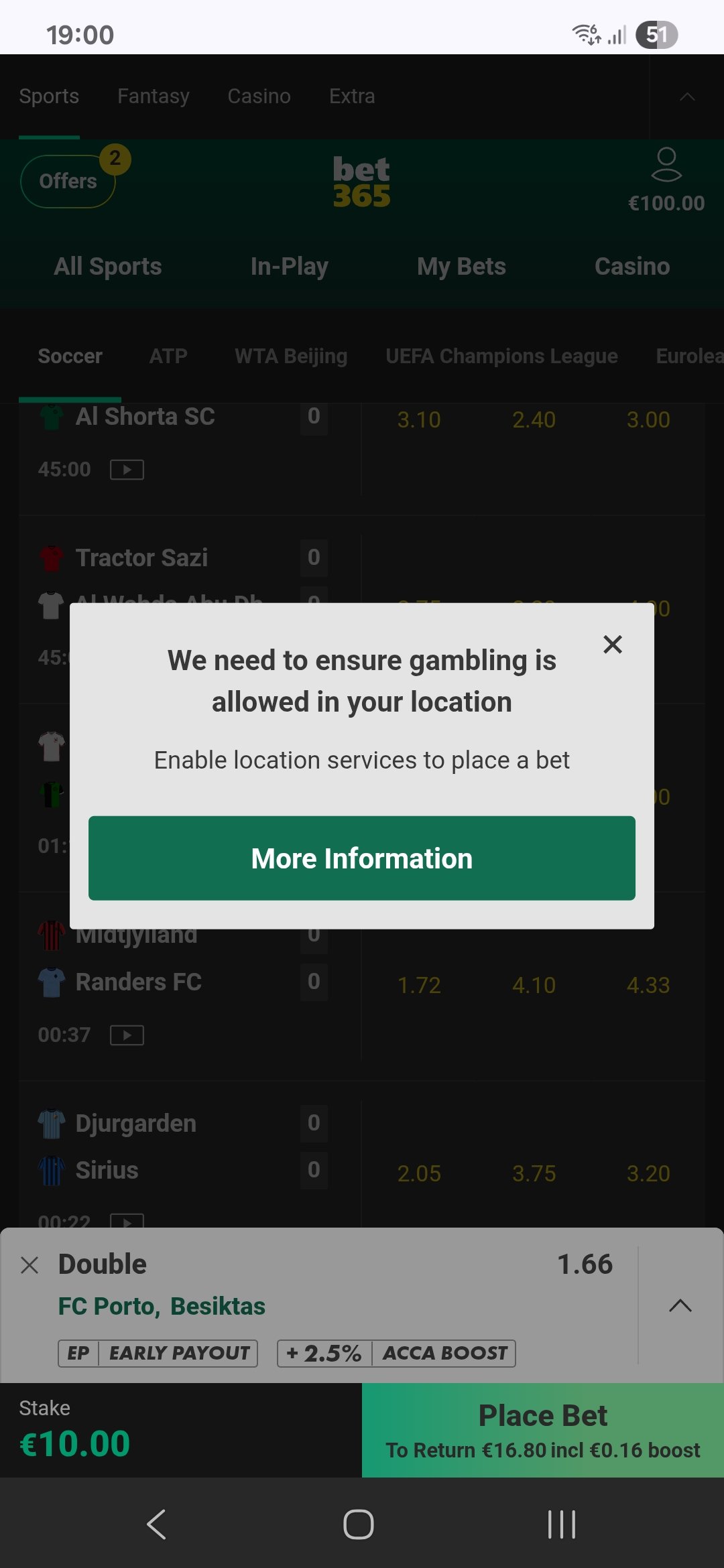This screenshot has width=724, height=1568.
Task: Expand the bet slip chevron
Action: coord(680,1305)
